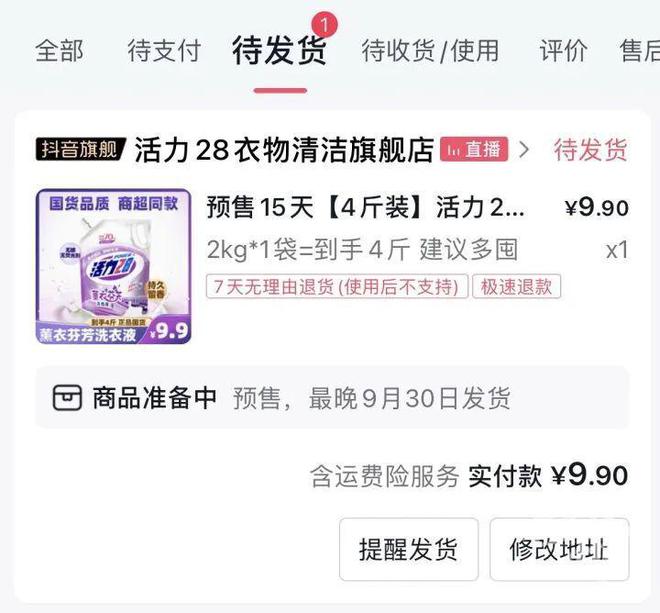Switch to the 待支付 tab
The height and width of the screenshot is (613, 660).
point(164,51)
